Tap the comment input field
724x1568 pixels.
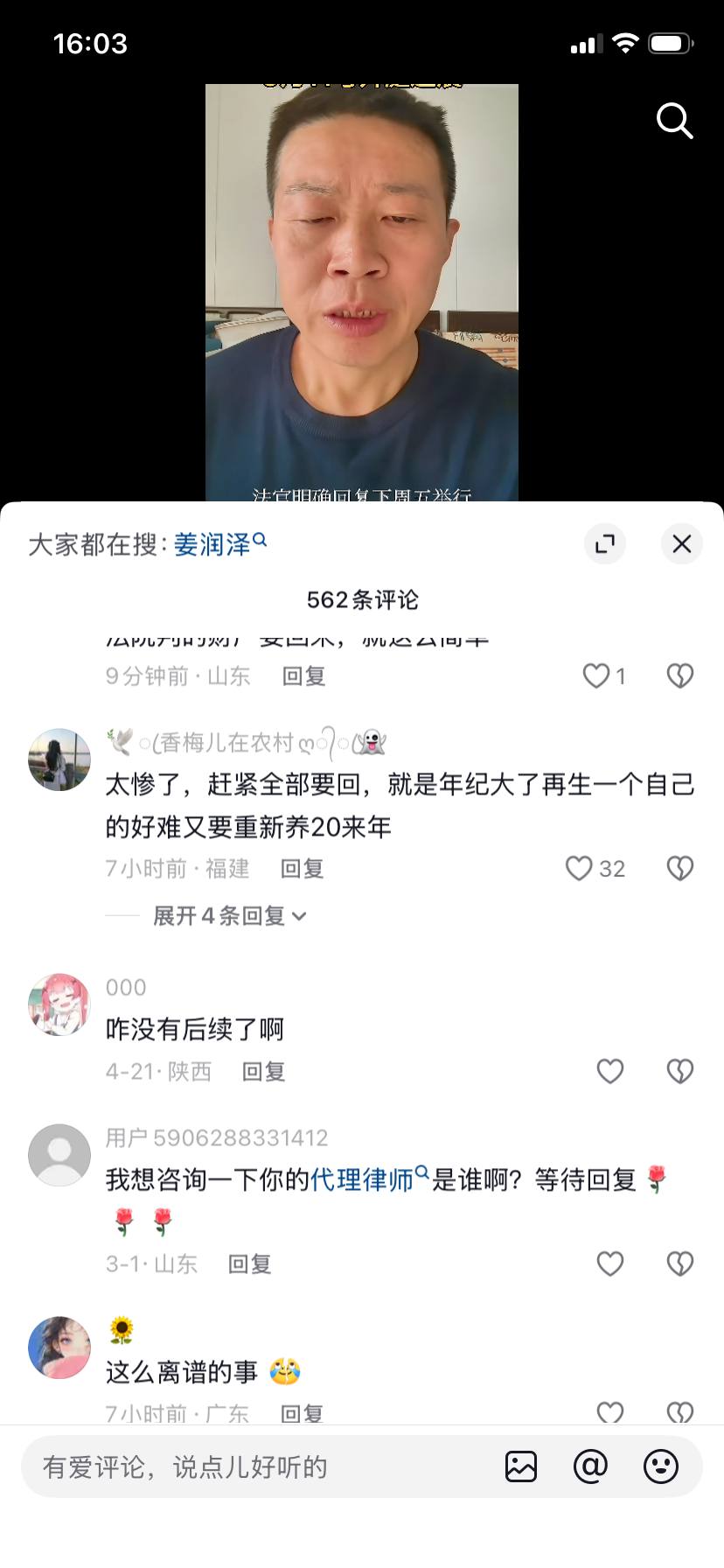click(262, 1466)
